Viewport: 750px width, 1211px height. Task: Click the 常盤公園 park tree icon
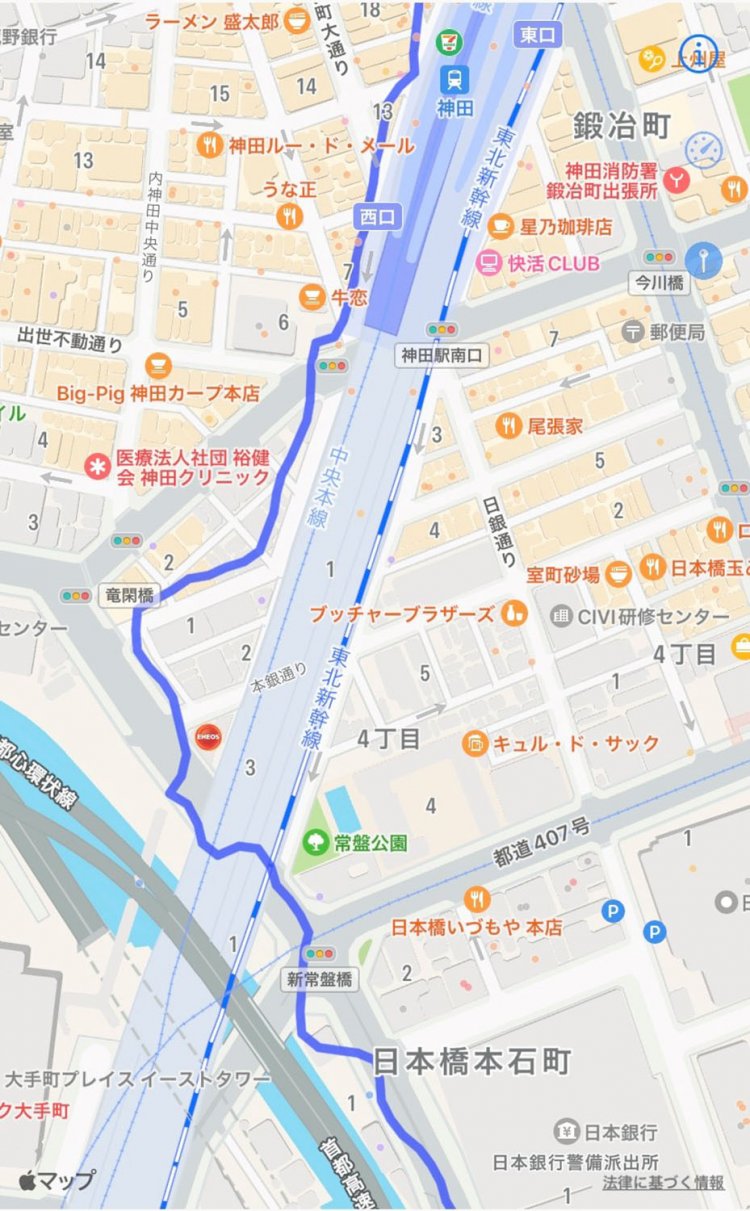pos(315,840)
